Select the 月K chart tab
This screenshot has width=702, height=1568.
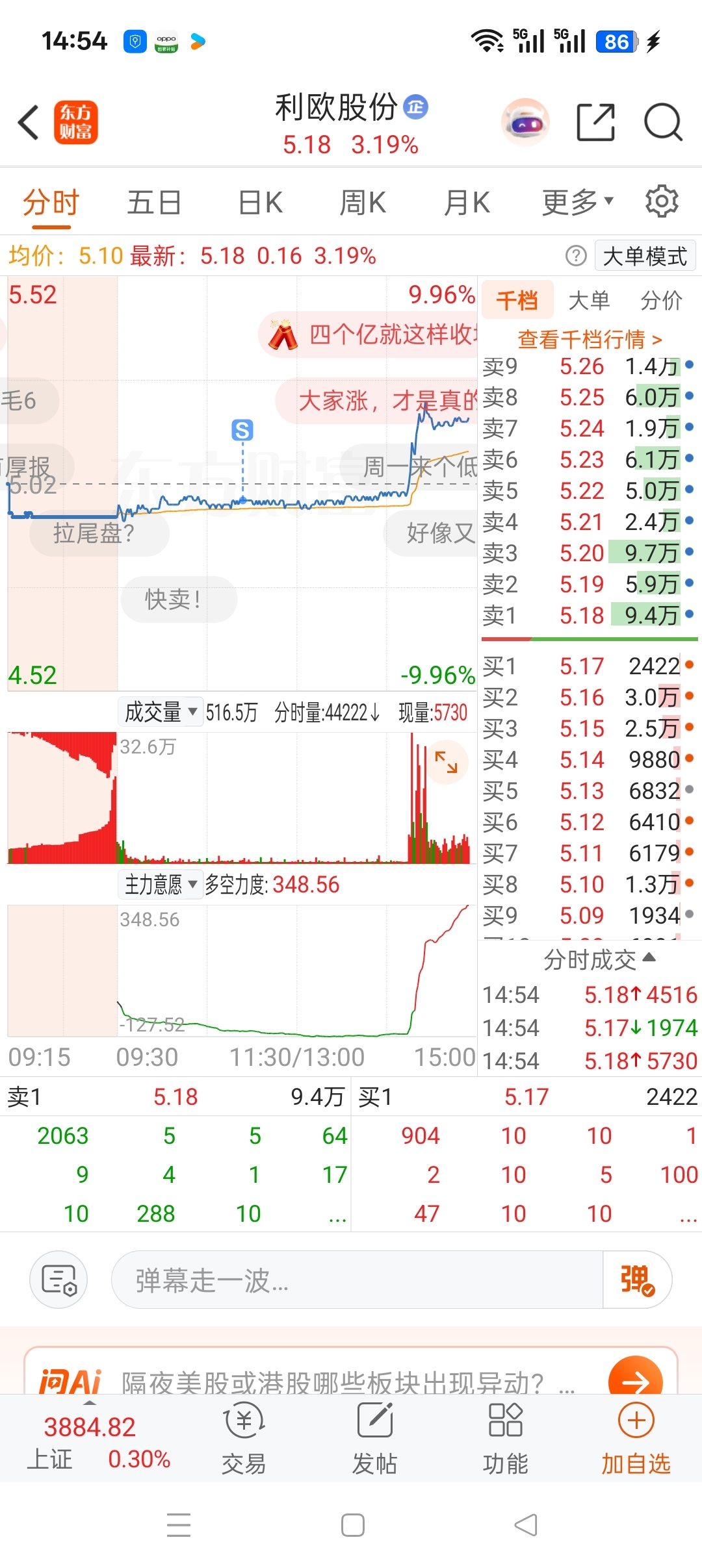coord(467,203)
